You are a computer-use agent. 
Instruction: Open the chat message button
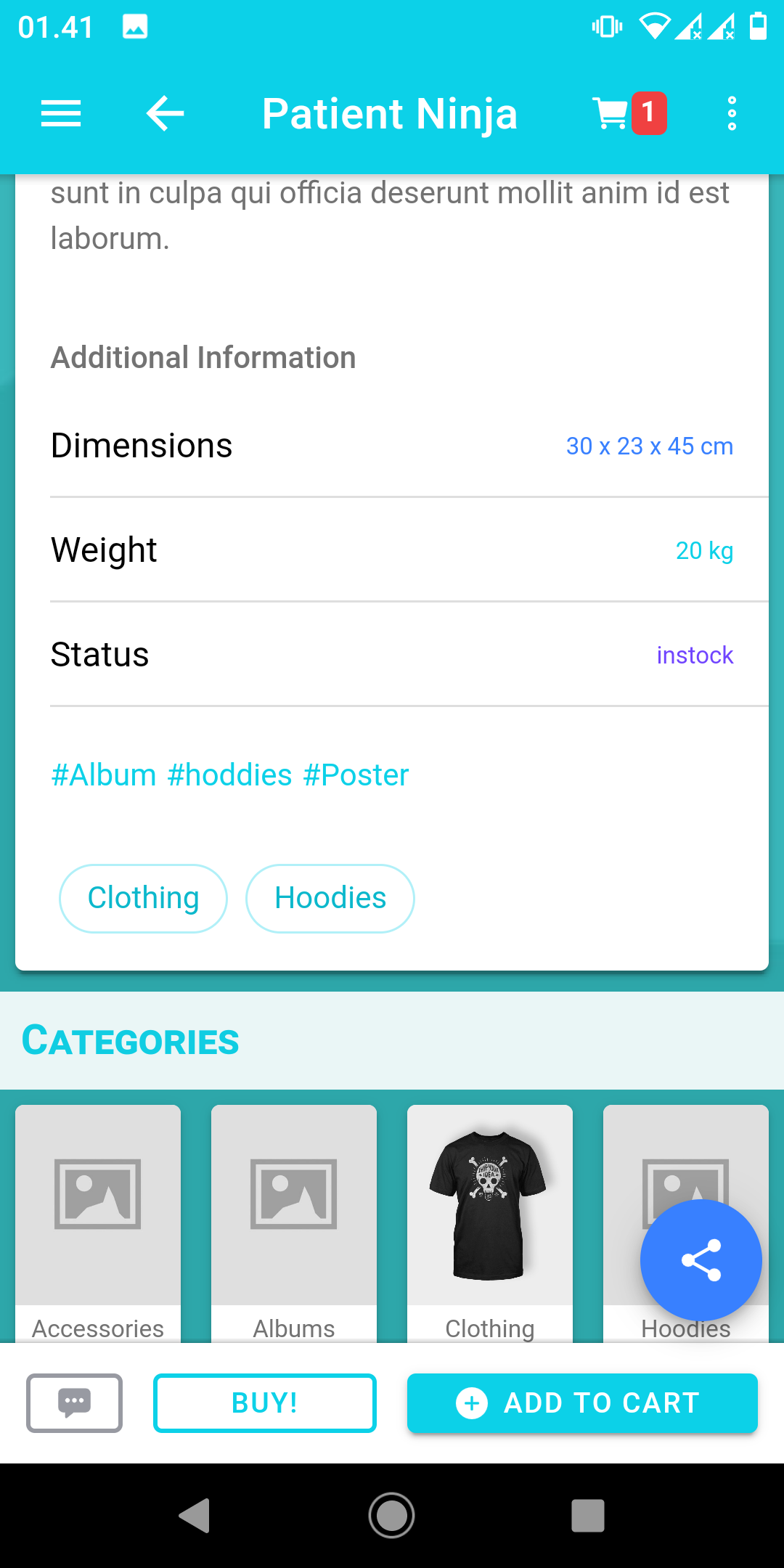point(74,1402)
